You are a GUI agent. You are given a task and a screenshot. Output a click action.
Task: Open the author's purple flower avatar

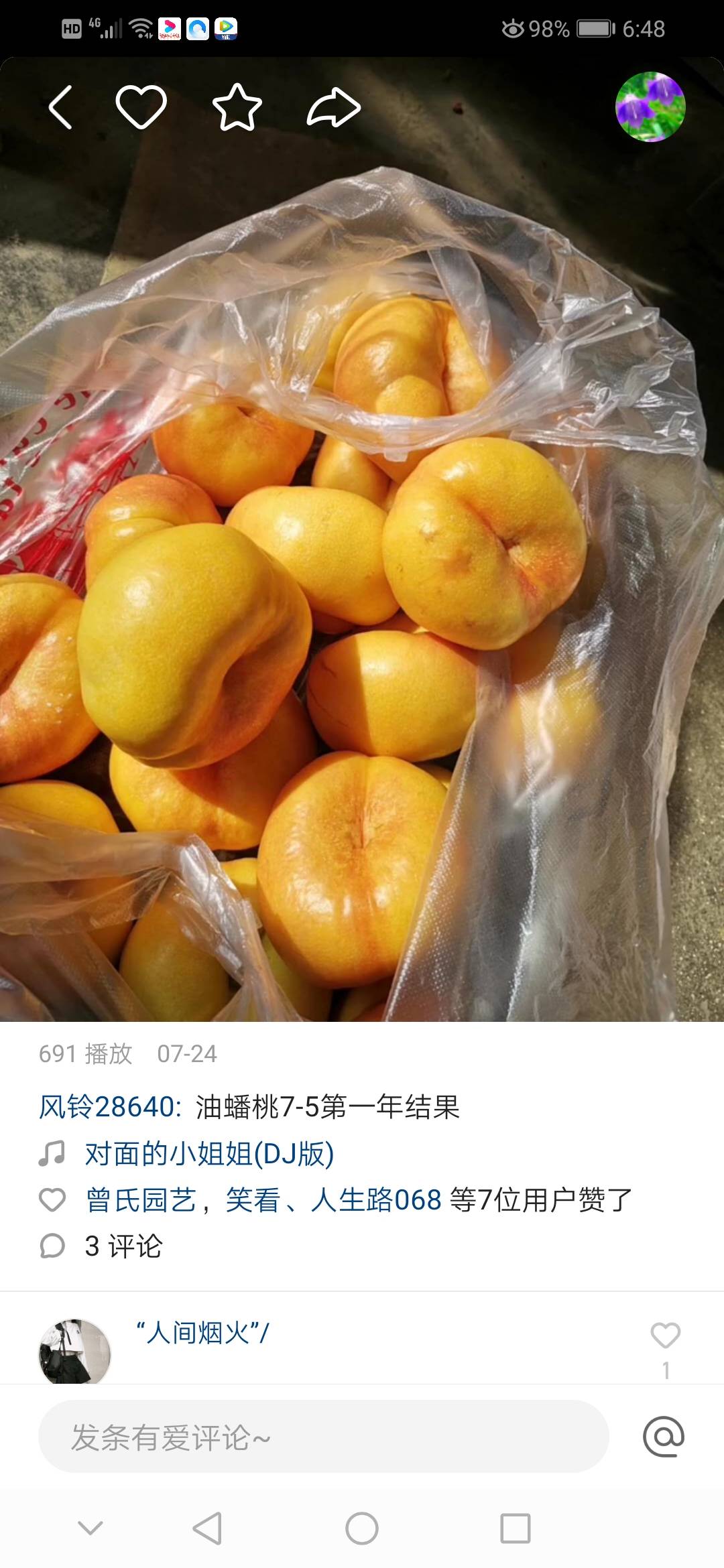click(650, 107)
